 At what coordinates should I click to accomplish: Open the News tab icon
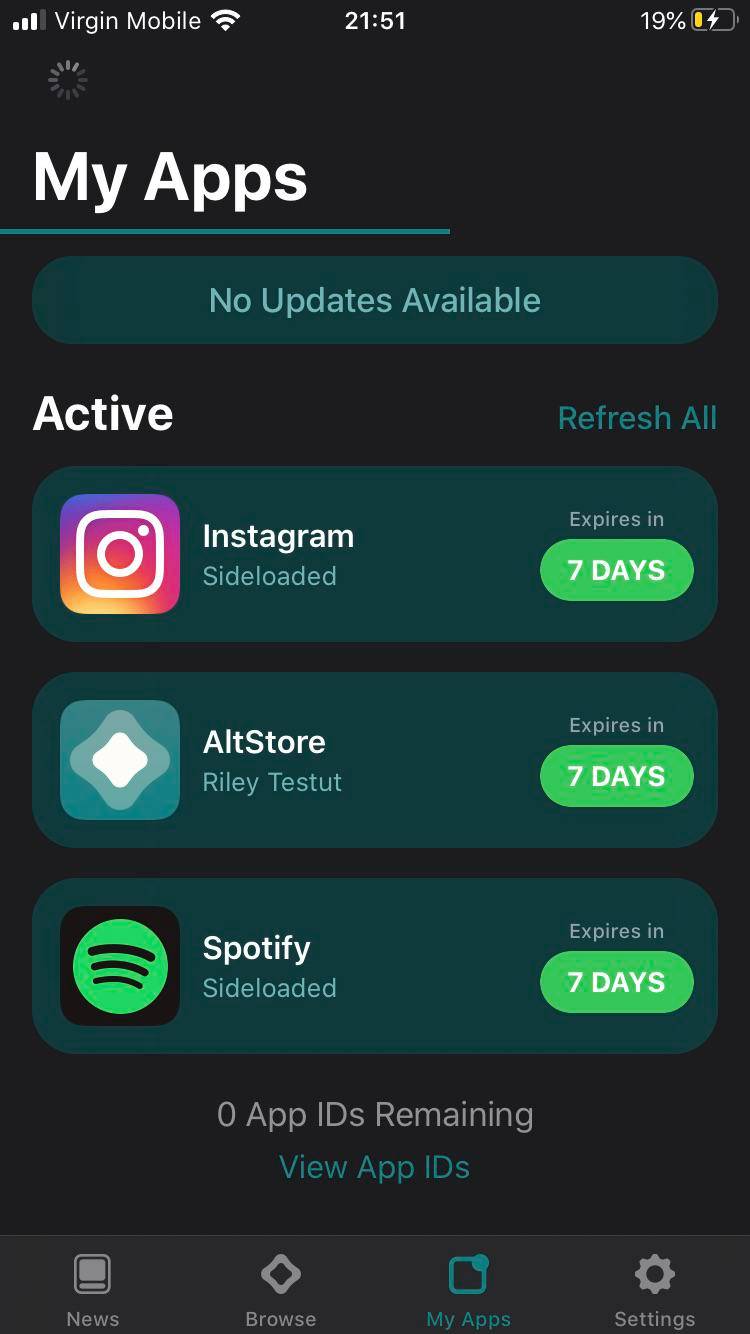[x=92, y=1273]
